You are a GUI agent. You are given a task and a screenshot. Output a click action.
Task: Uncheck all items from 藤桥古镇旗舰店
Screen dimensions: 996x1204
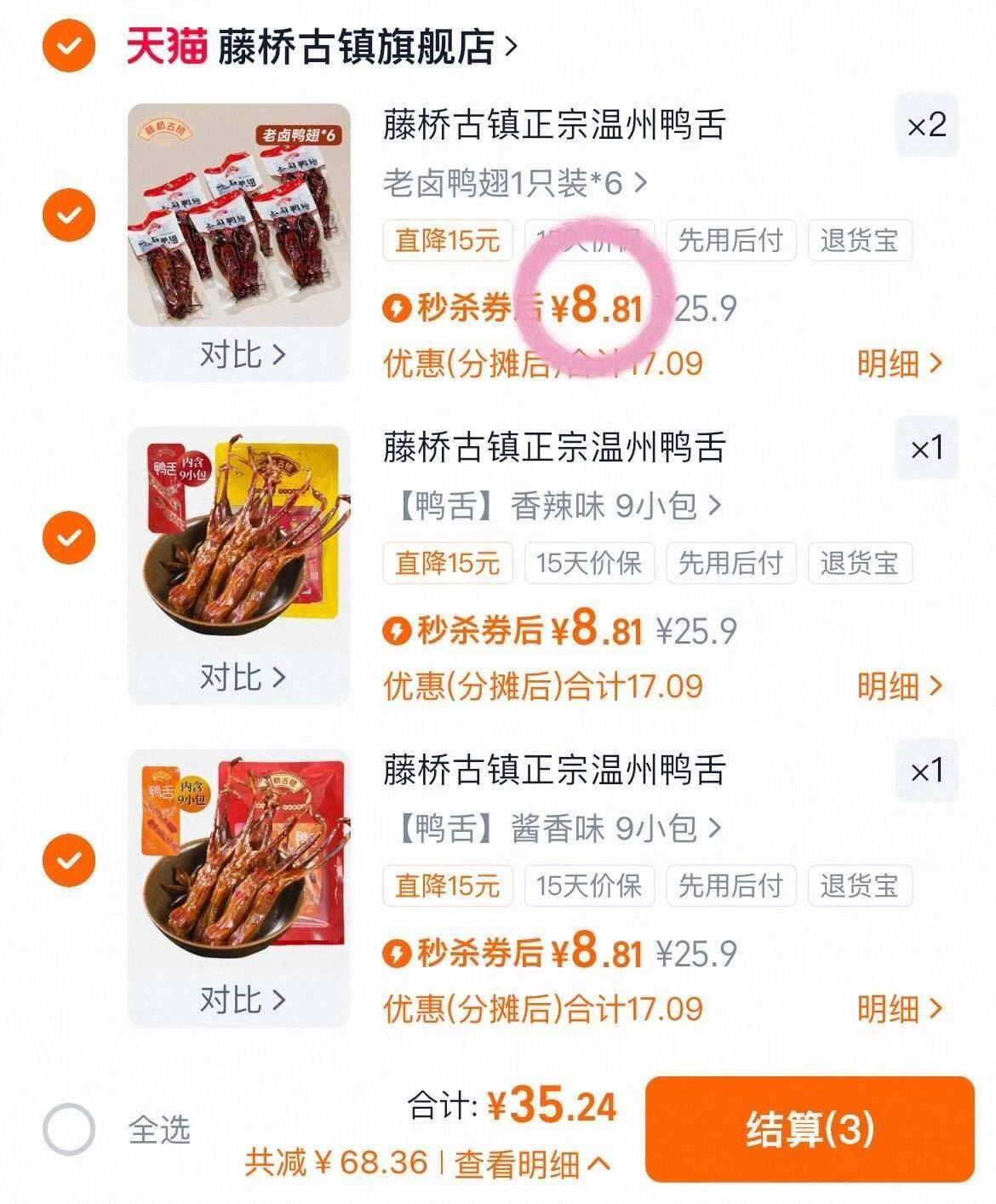click(70, 46)
